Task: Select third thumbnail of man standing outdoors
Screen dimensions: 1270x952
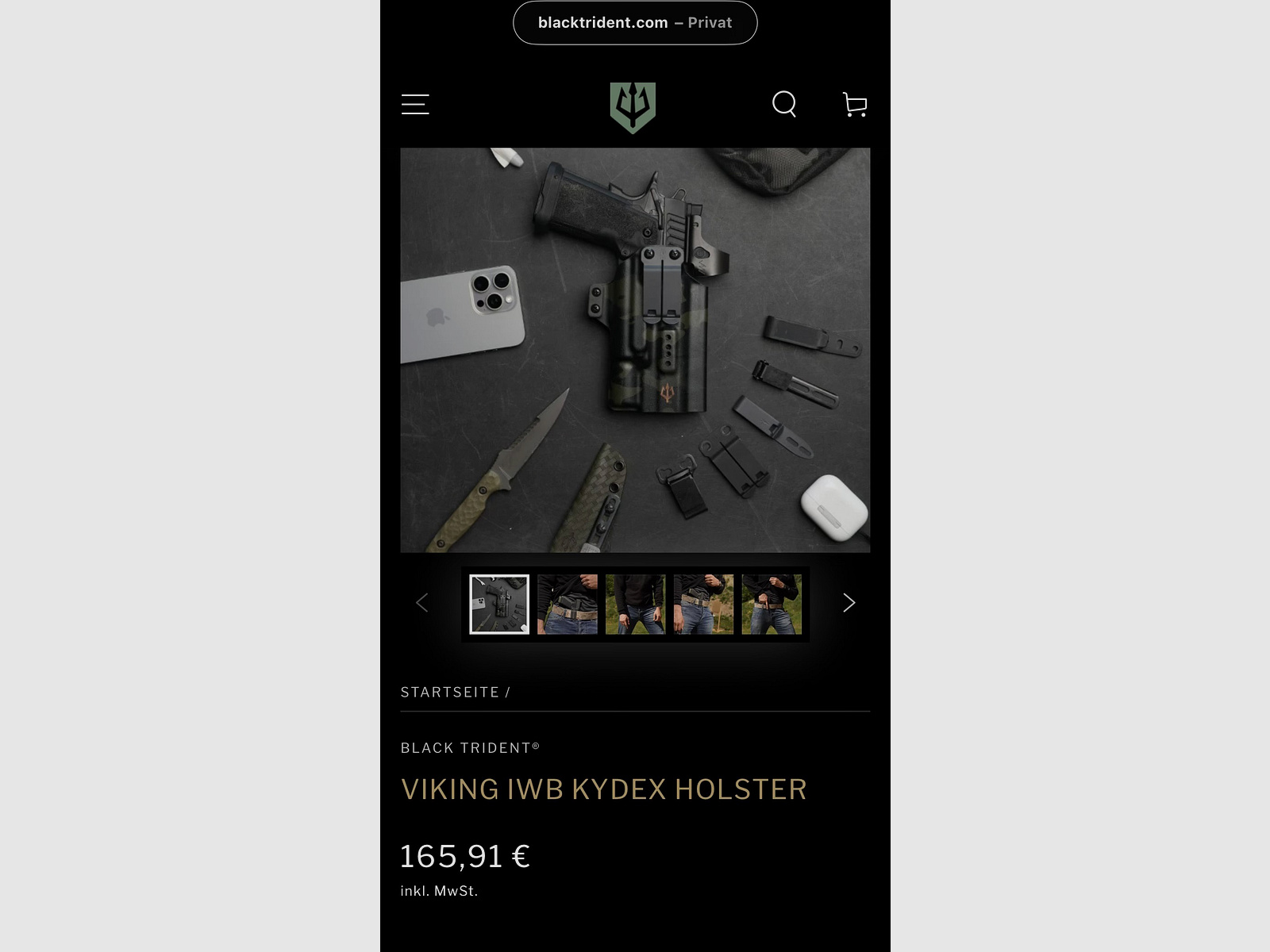Action: tap(635, 604)
